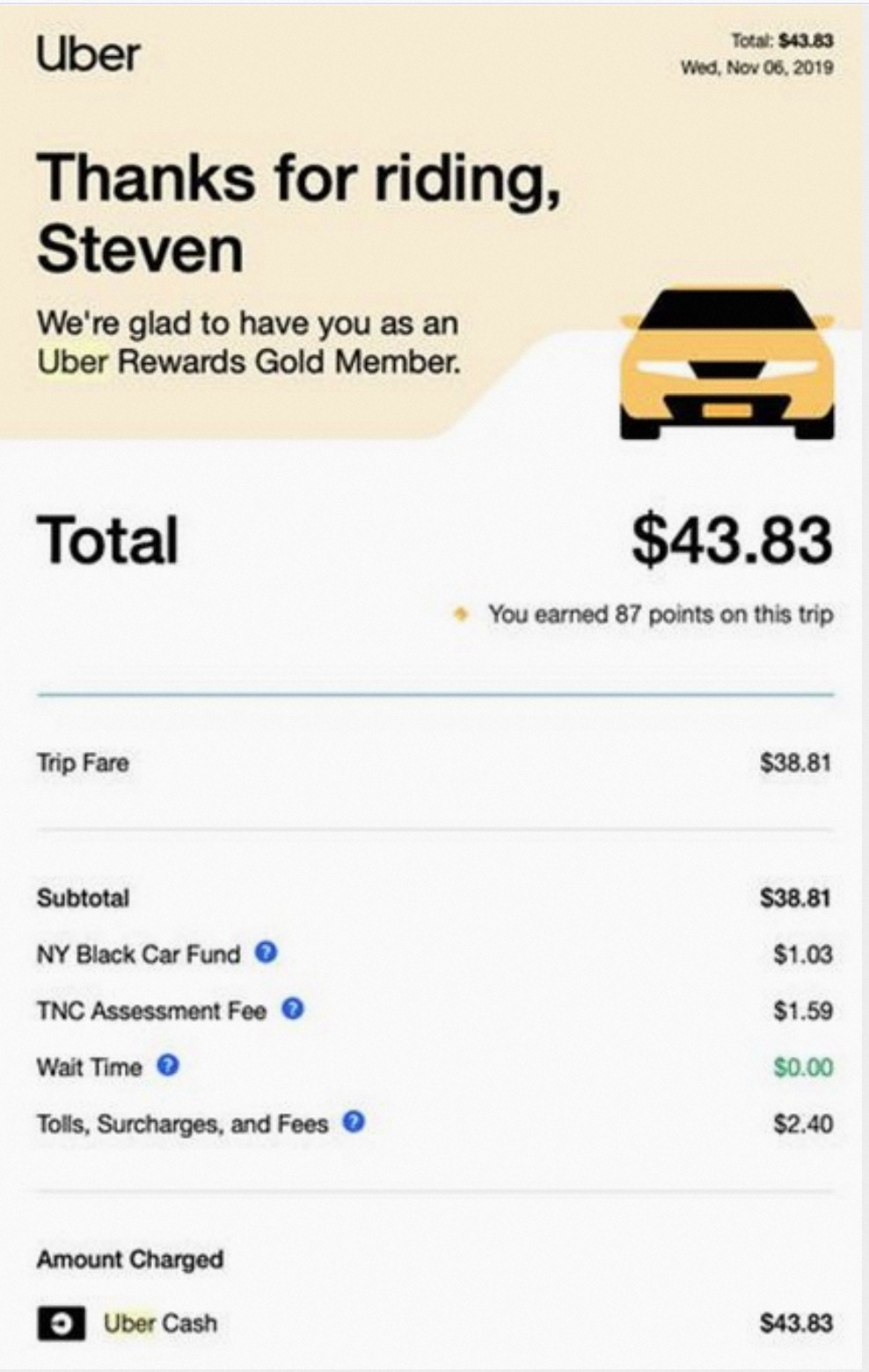
Task: View the Wait Time help tooltip
Action: [x=168, y=1065]
